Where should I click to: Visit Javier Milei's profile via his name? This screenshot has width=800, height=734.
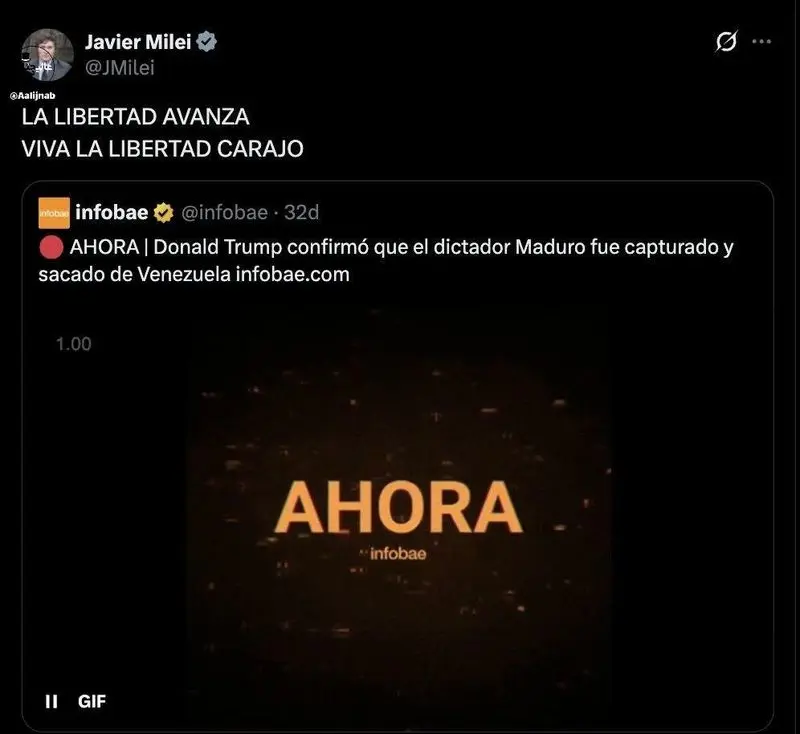tap(141, 42)
